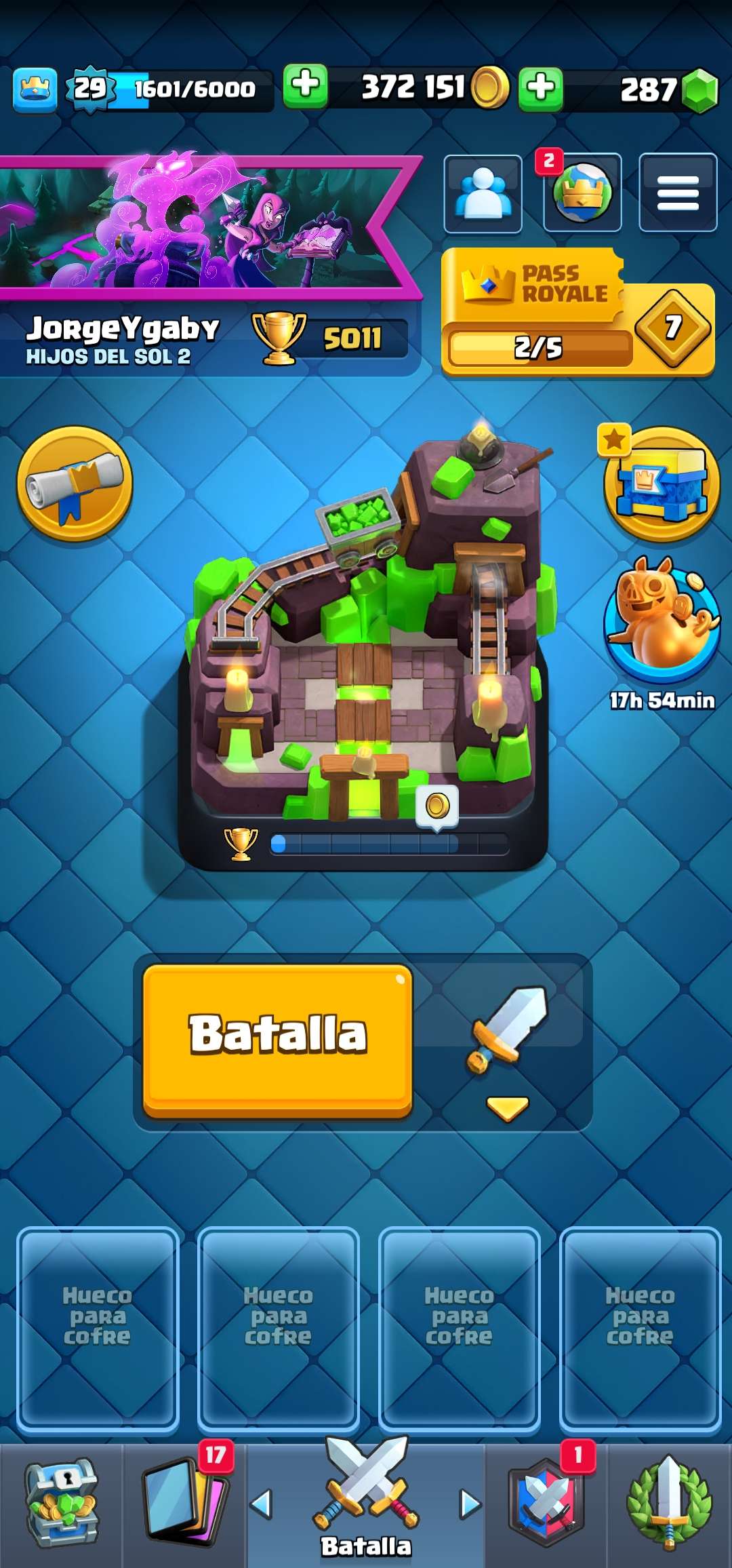
Task: Open the golden pig event with timer
Action: (x=662, y=621)
